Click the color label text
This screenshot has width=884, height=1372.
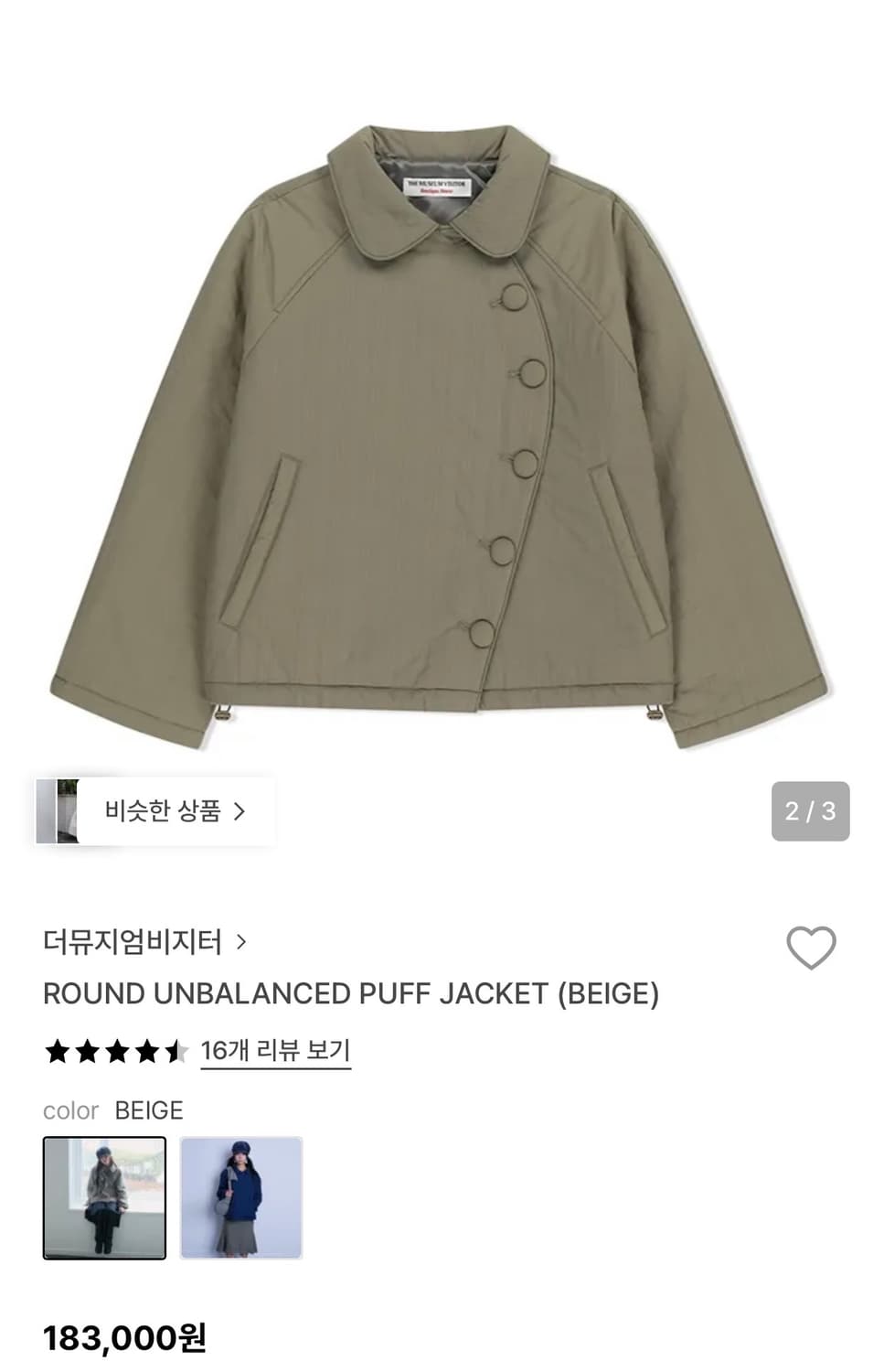click(x=70, y=1110)
